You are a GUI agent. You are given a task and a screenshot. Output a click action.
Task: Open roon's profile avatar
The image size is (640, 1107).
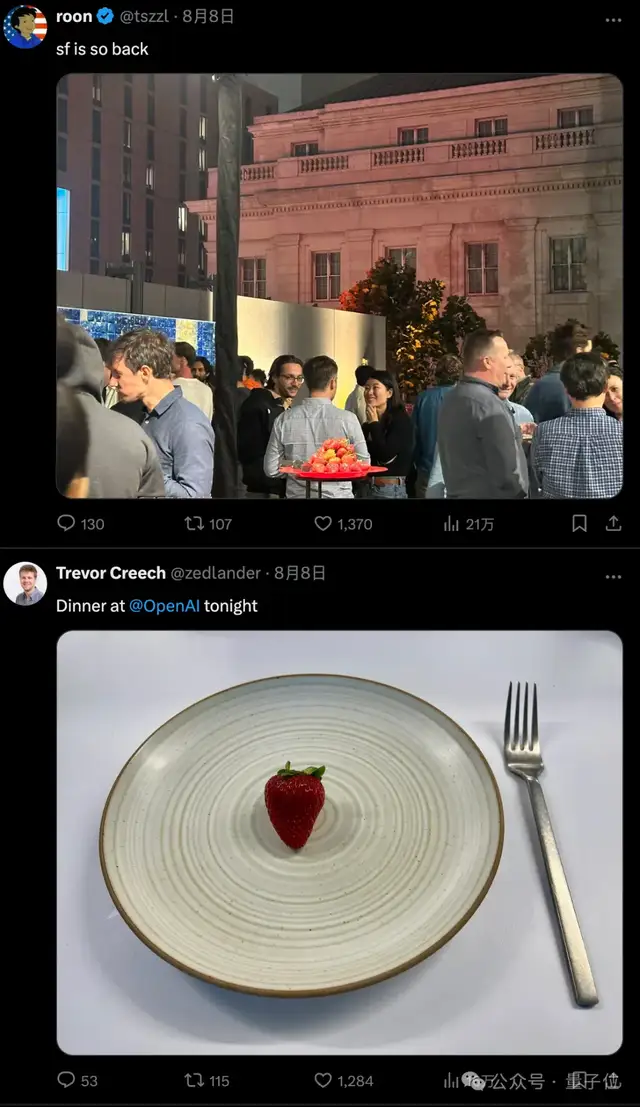[x=25, y=27]
